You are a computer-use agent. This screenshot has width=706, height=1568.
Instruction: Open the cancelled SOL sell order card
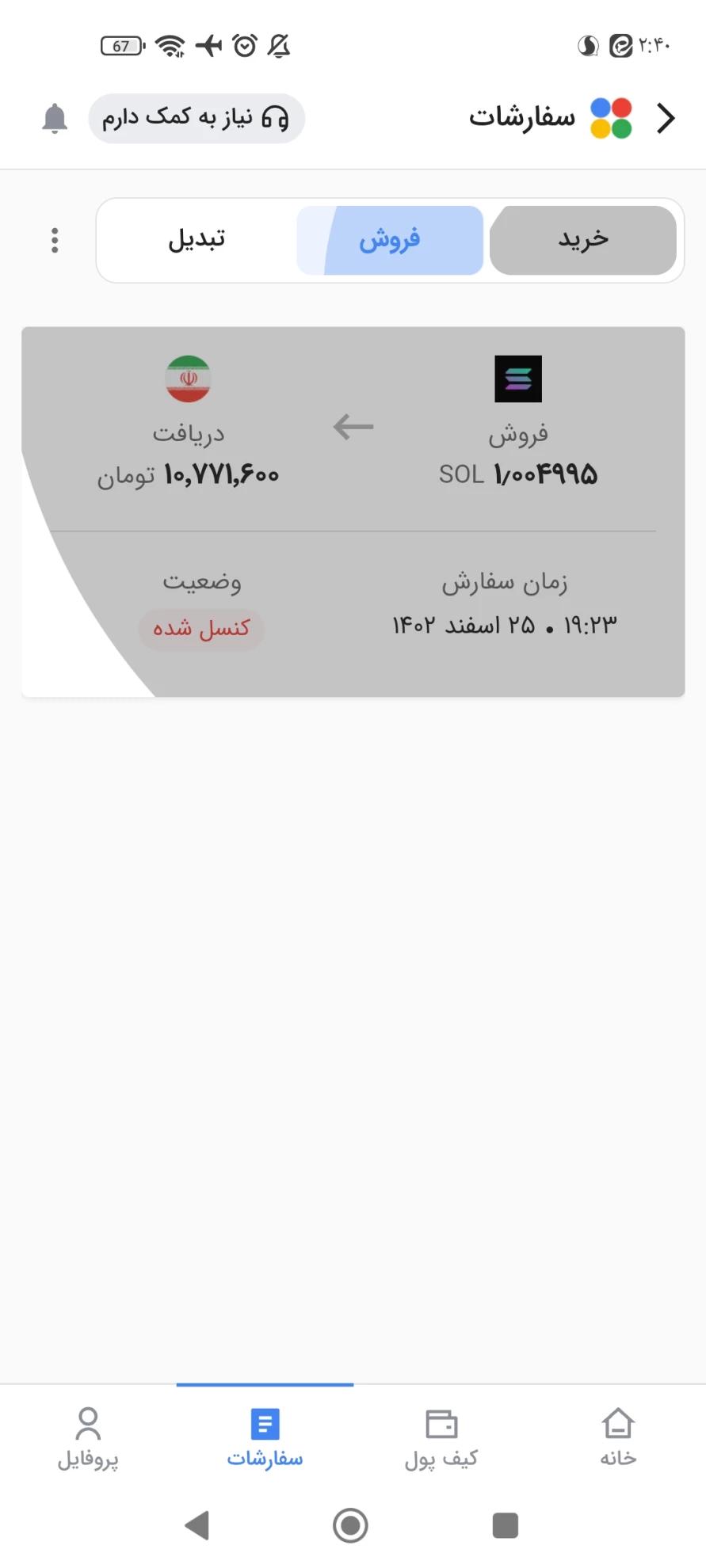[x=353, y=512]
